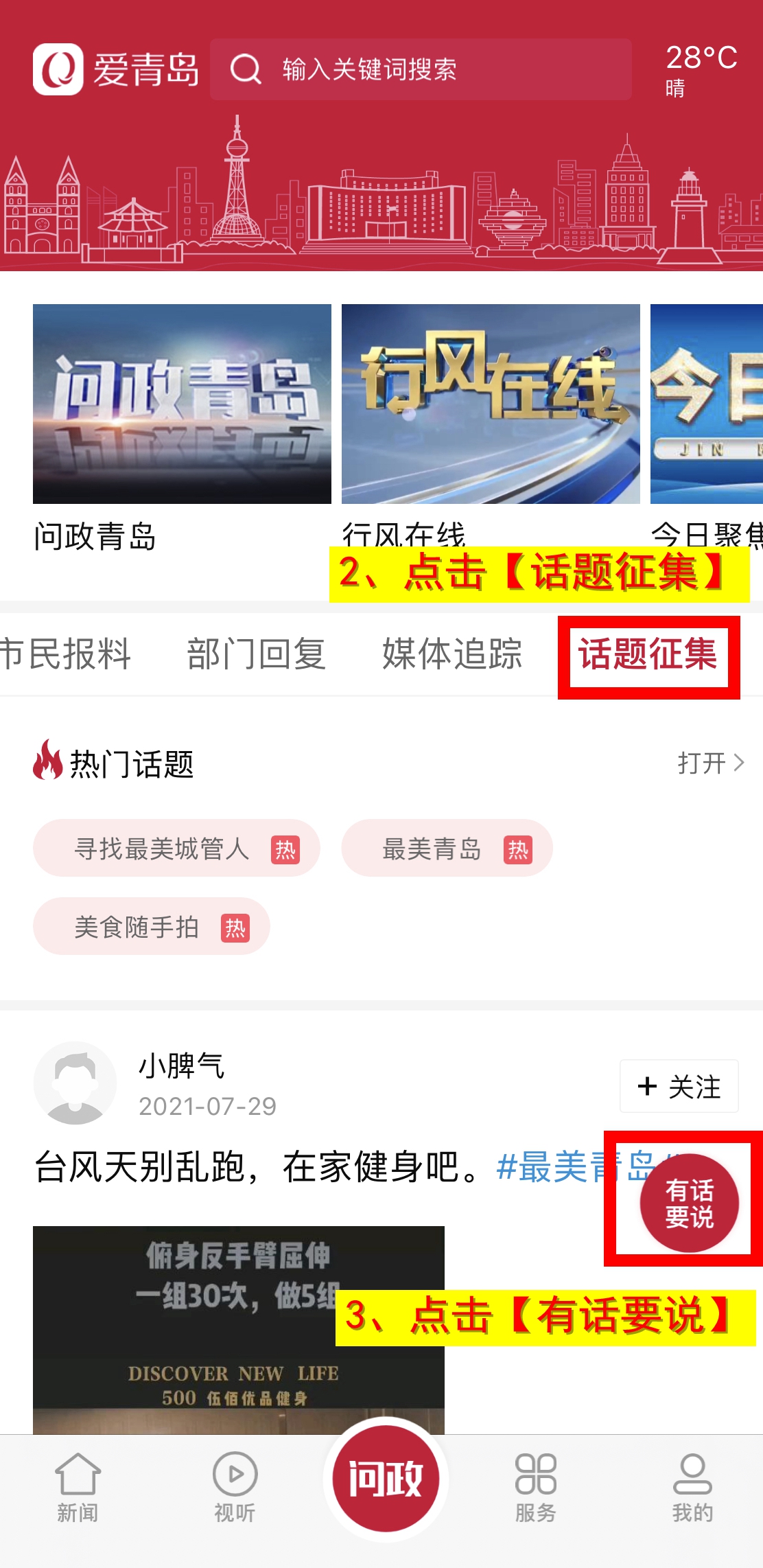Open the 问政青岛 program tile
The image size is (763, 1568).
(x=182, y=404)
